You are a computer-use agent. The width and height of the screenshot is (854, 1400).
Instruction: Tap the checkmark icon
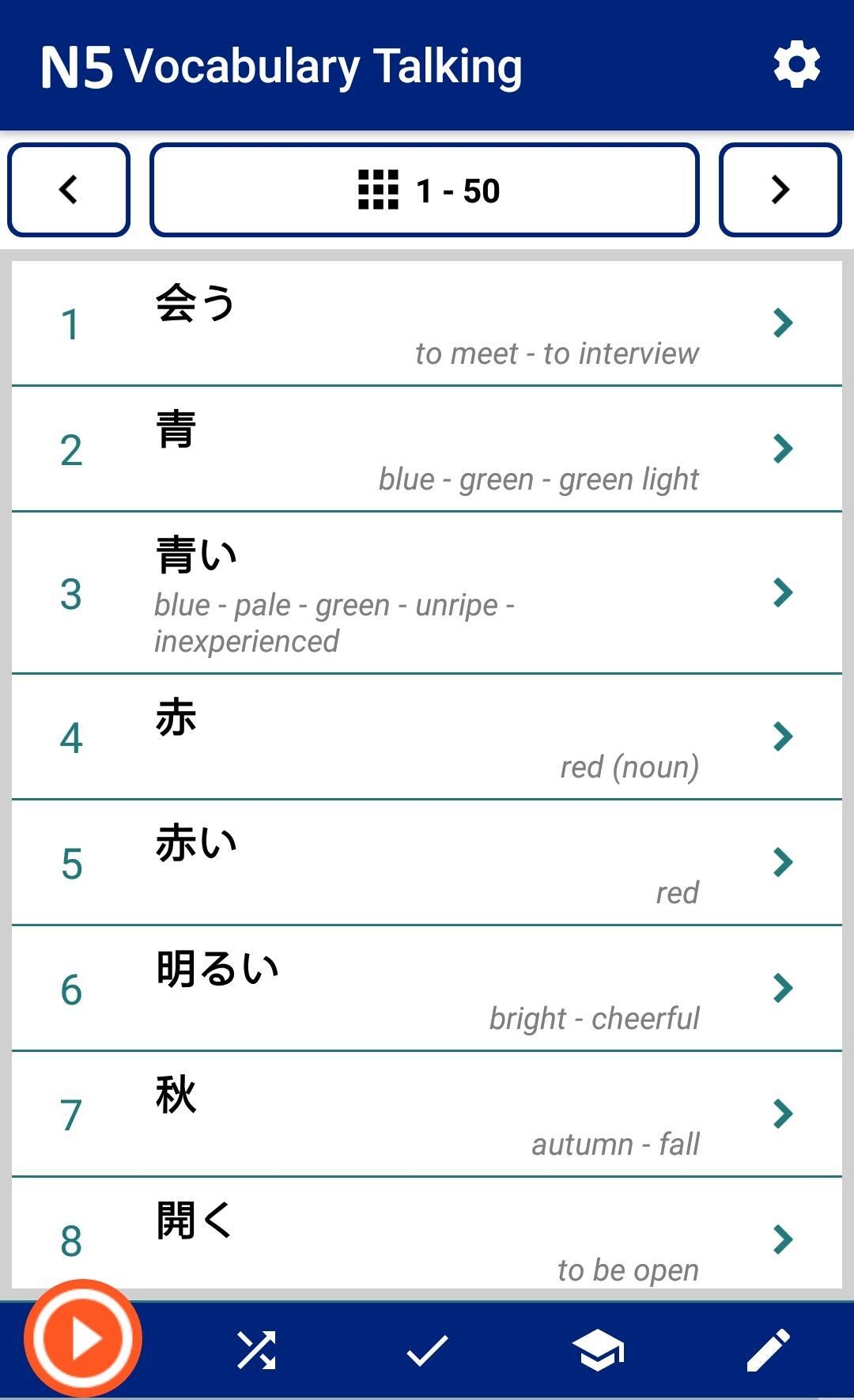427,1350
